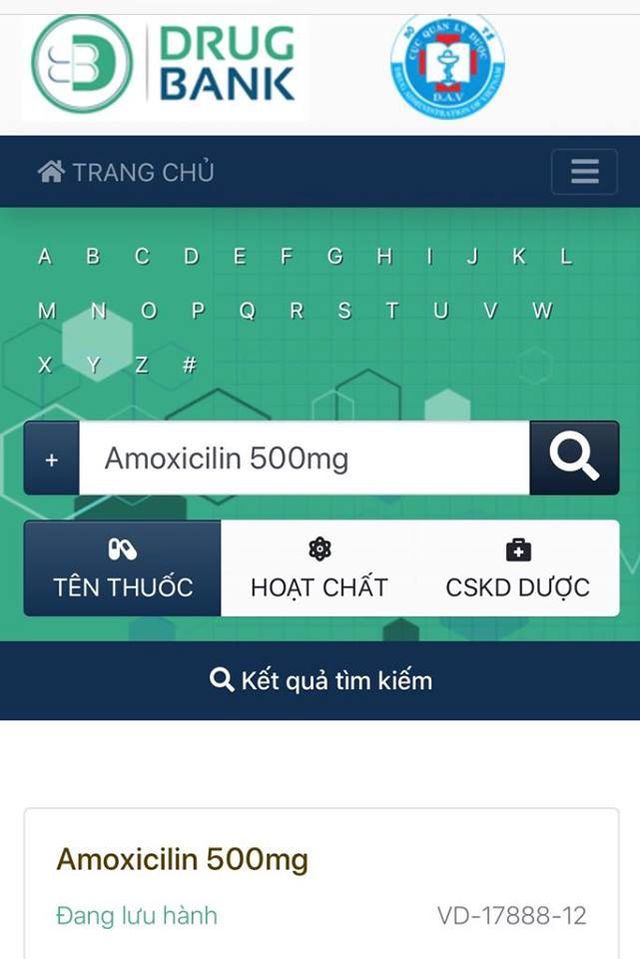Filter drugs by letter L

pos(566,257)
